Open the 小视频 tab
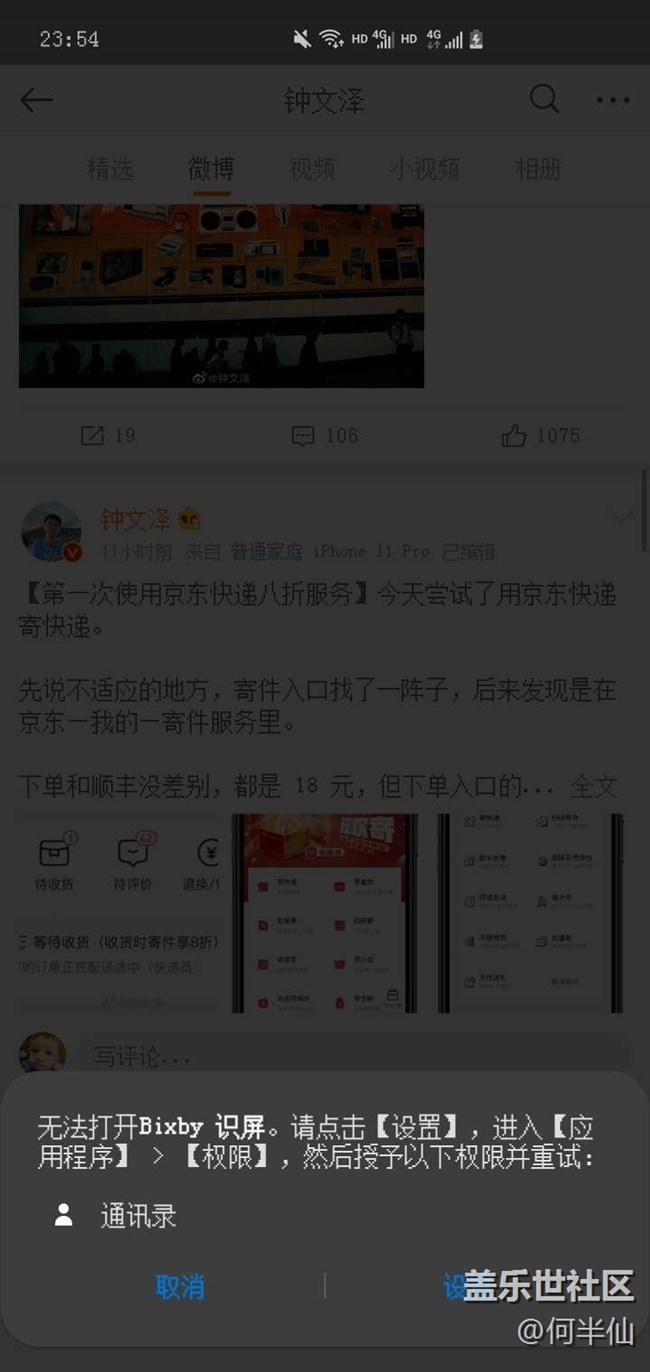This screenshot has height=1372, width=650. tap(424, 169)
